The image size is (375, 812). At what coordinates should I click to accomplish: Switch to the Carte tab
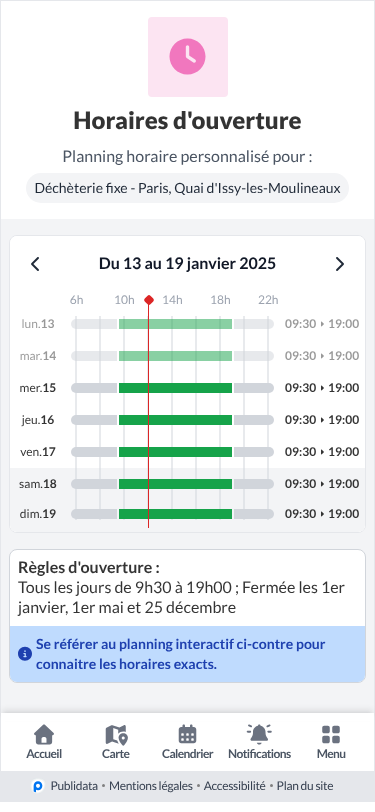click(x=116, y=742)
